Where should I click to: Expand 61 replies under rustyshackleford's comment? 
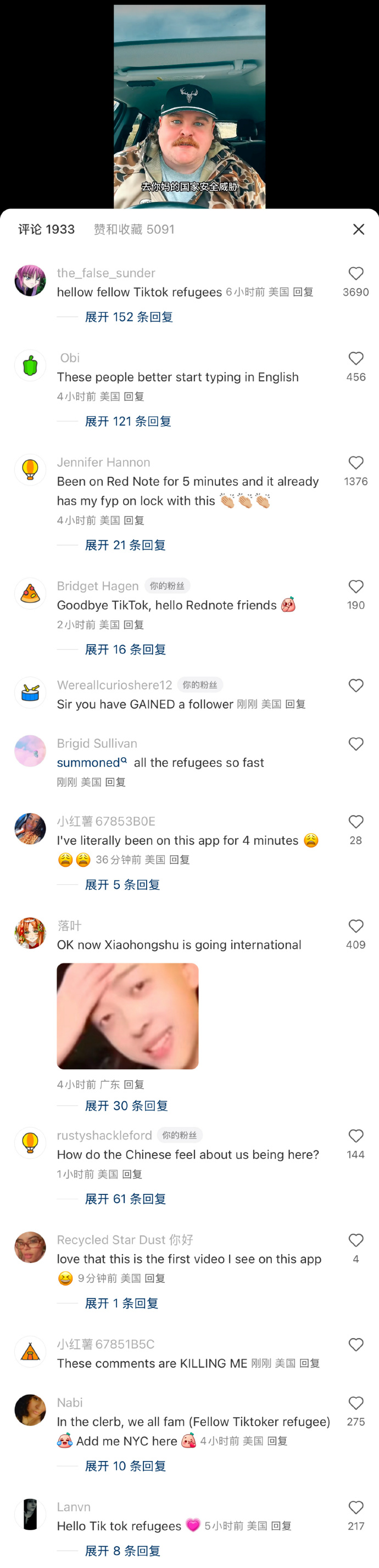click(125, 1199)
